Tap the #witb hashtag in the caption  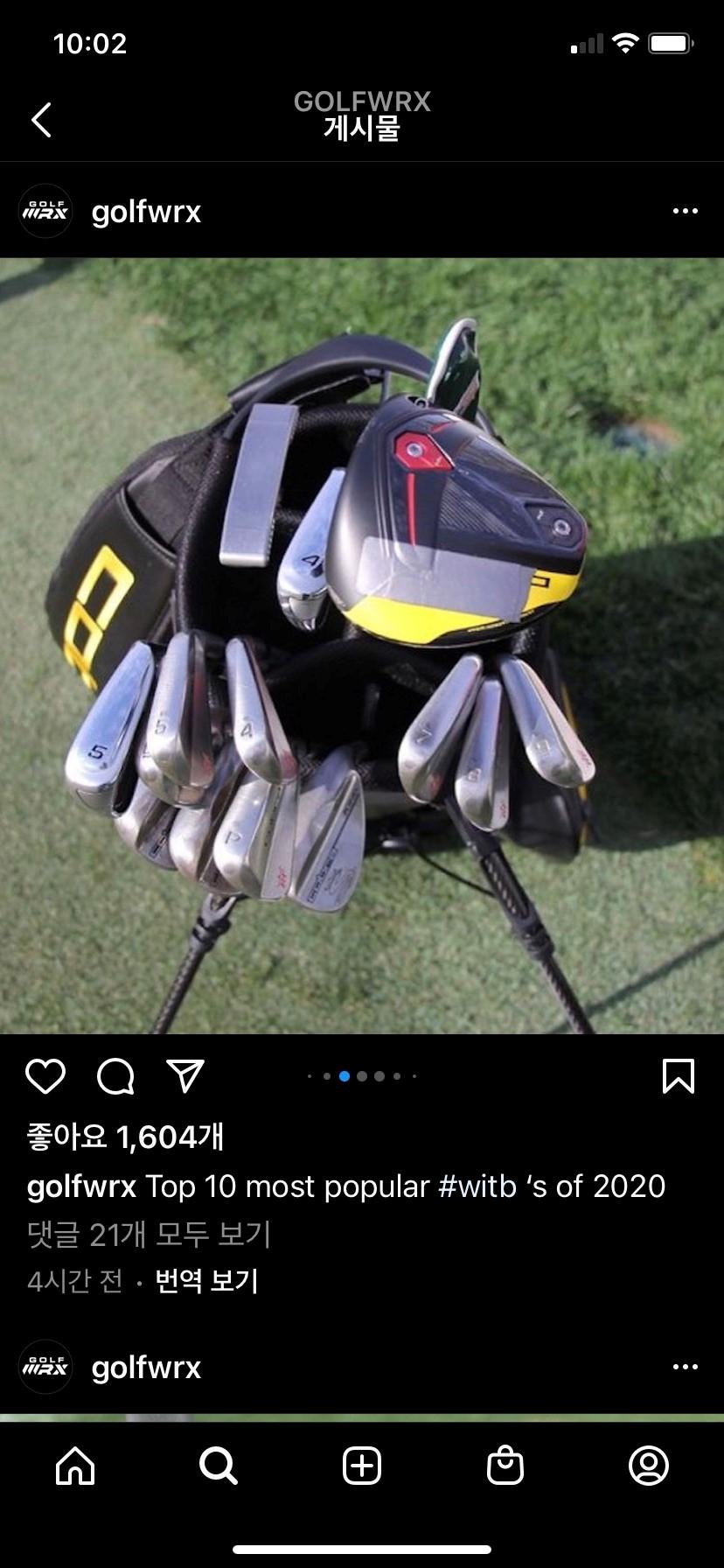[477, 1186]
